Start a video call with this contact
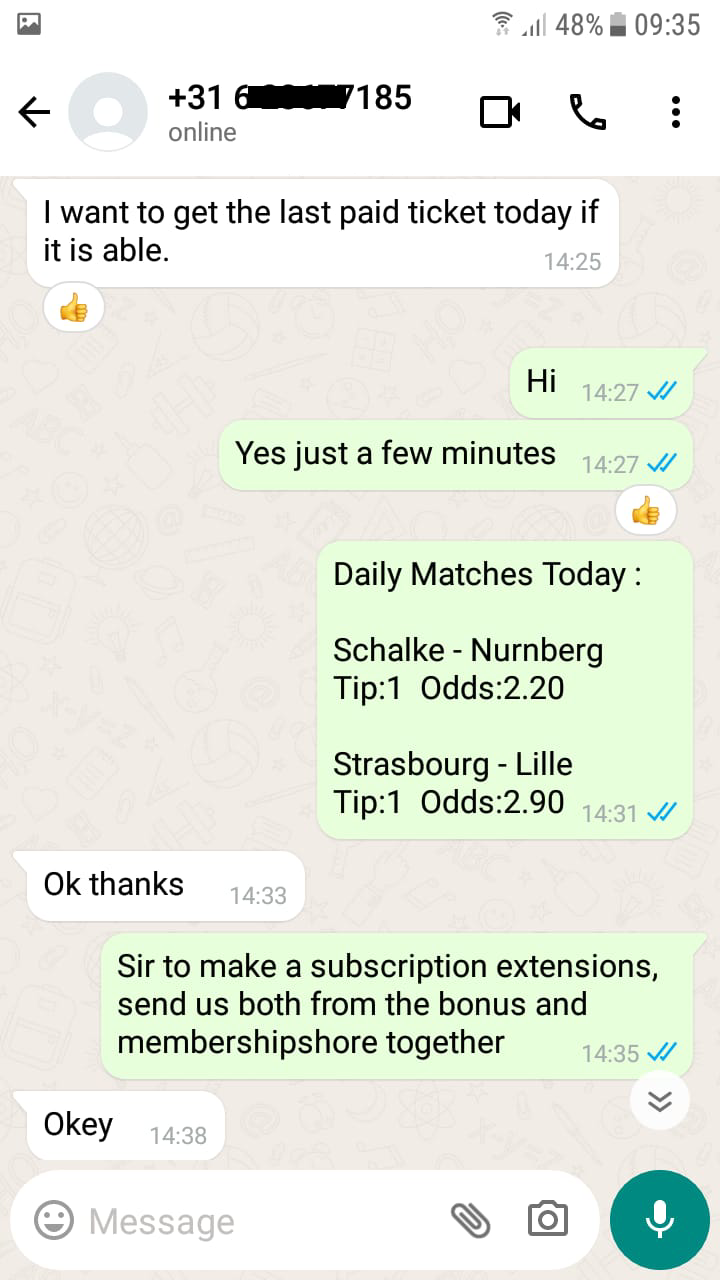This screenshot has width=720, height=1280. pyautogui.click(x=500, y=112)
